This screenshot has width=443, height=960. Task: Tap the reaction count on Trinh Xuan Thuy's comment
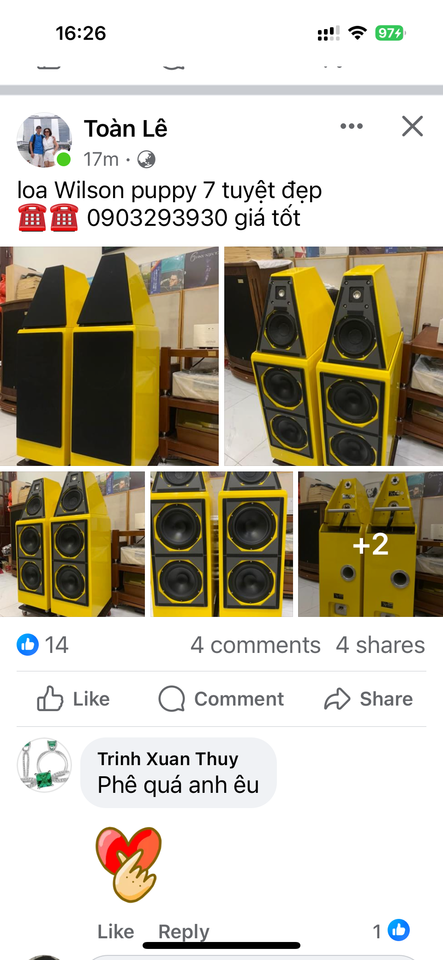(x=392, y=931)
